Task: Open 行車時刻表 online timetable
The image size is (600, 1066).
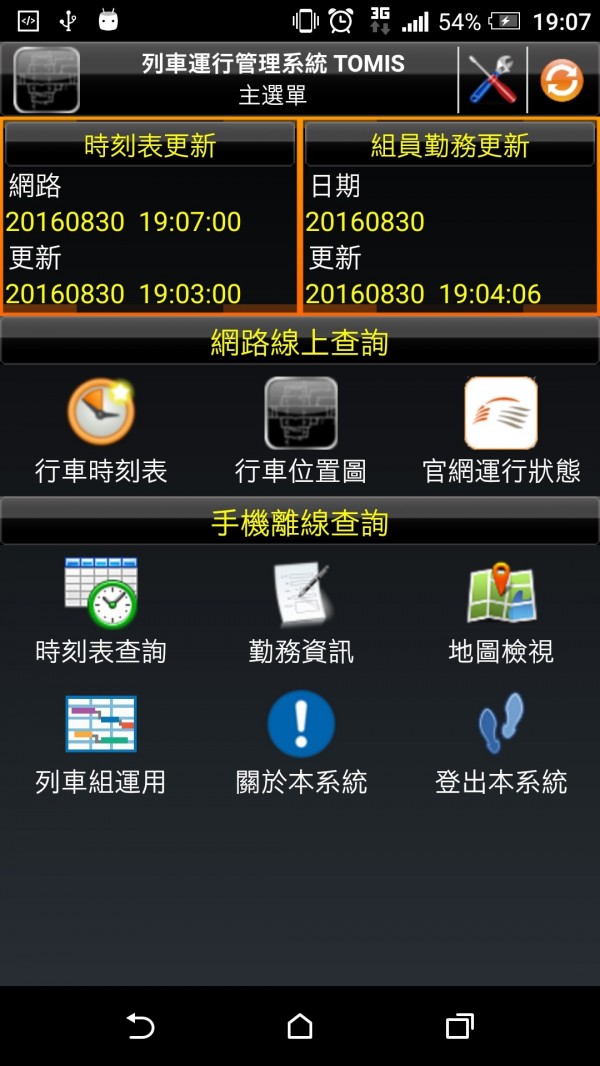Action: click(101, 430)
